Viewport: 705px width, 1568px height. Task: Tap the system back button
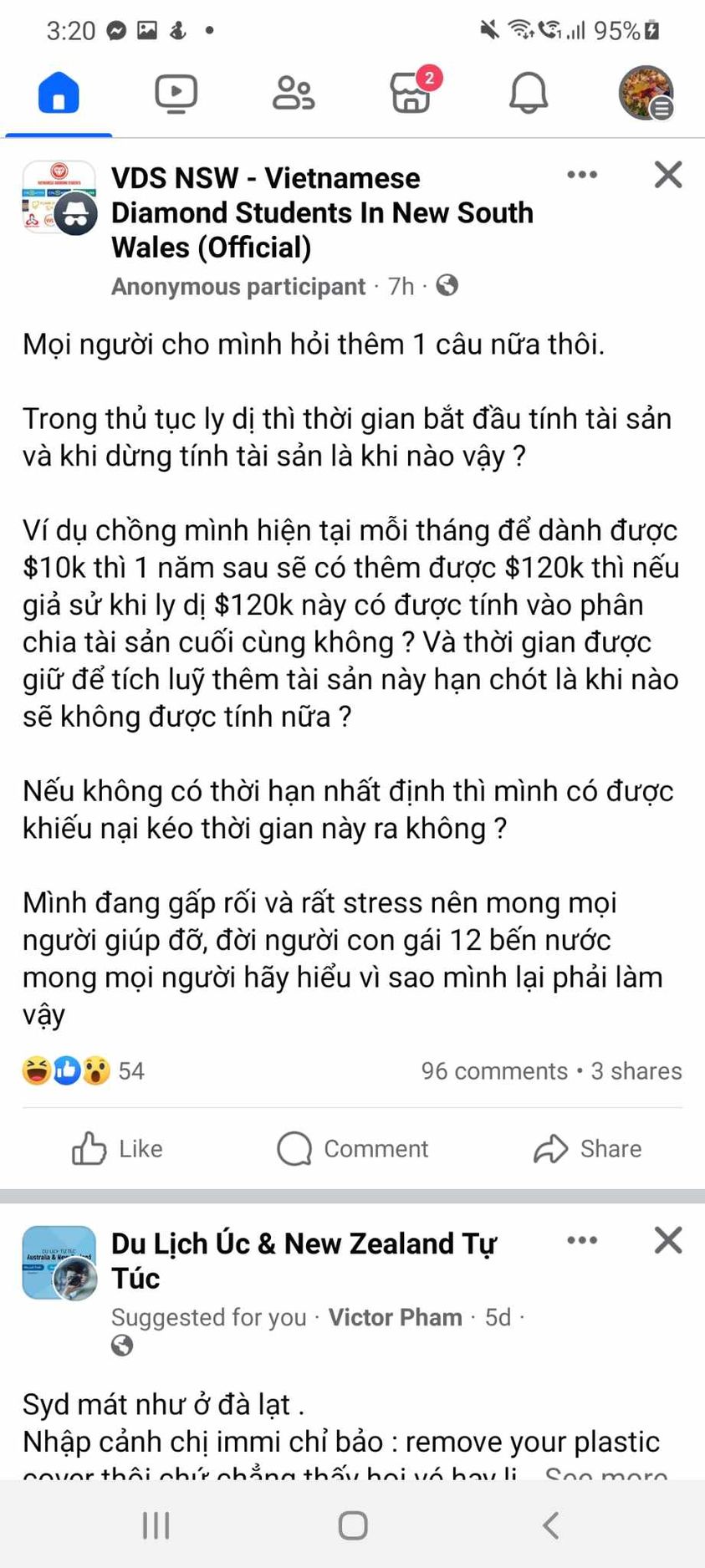point(550,1525)
